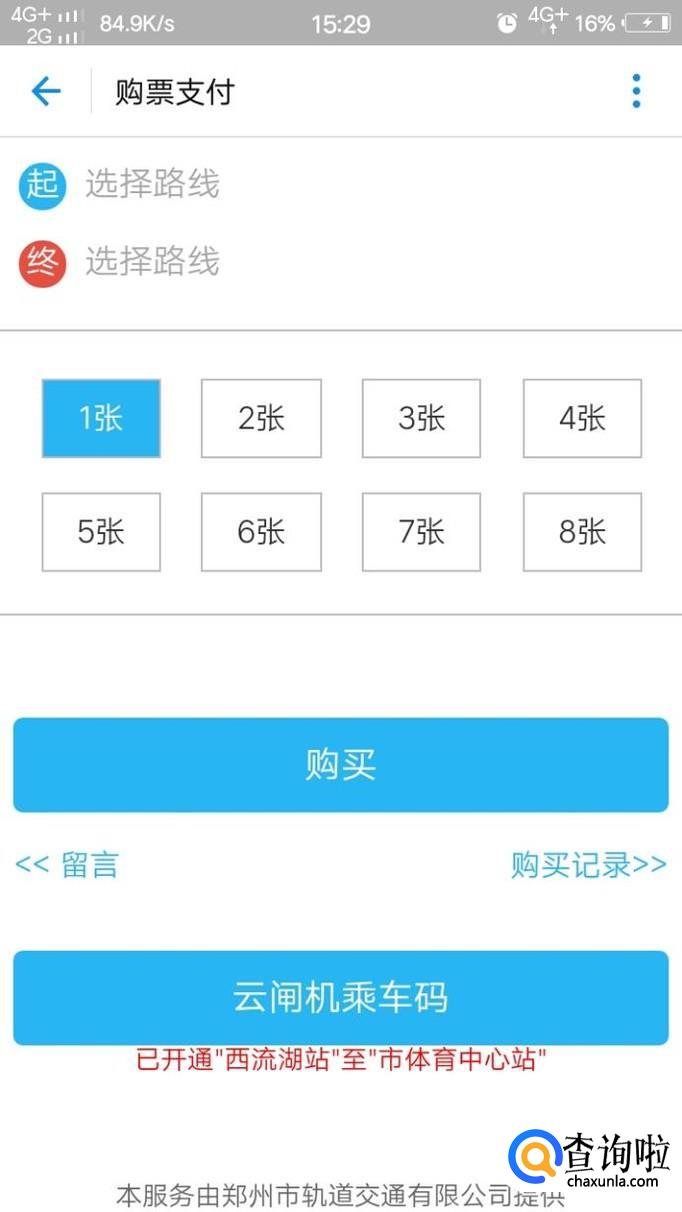Choose 5张 ticket quantity
Viewport: 682px width, 1212px height.
pyautogui.click(x=101, y=532)
